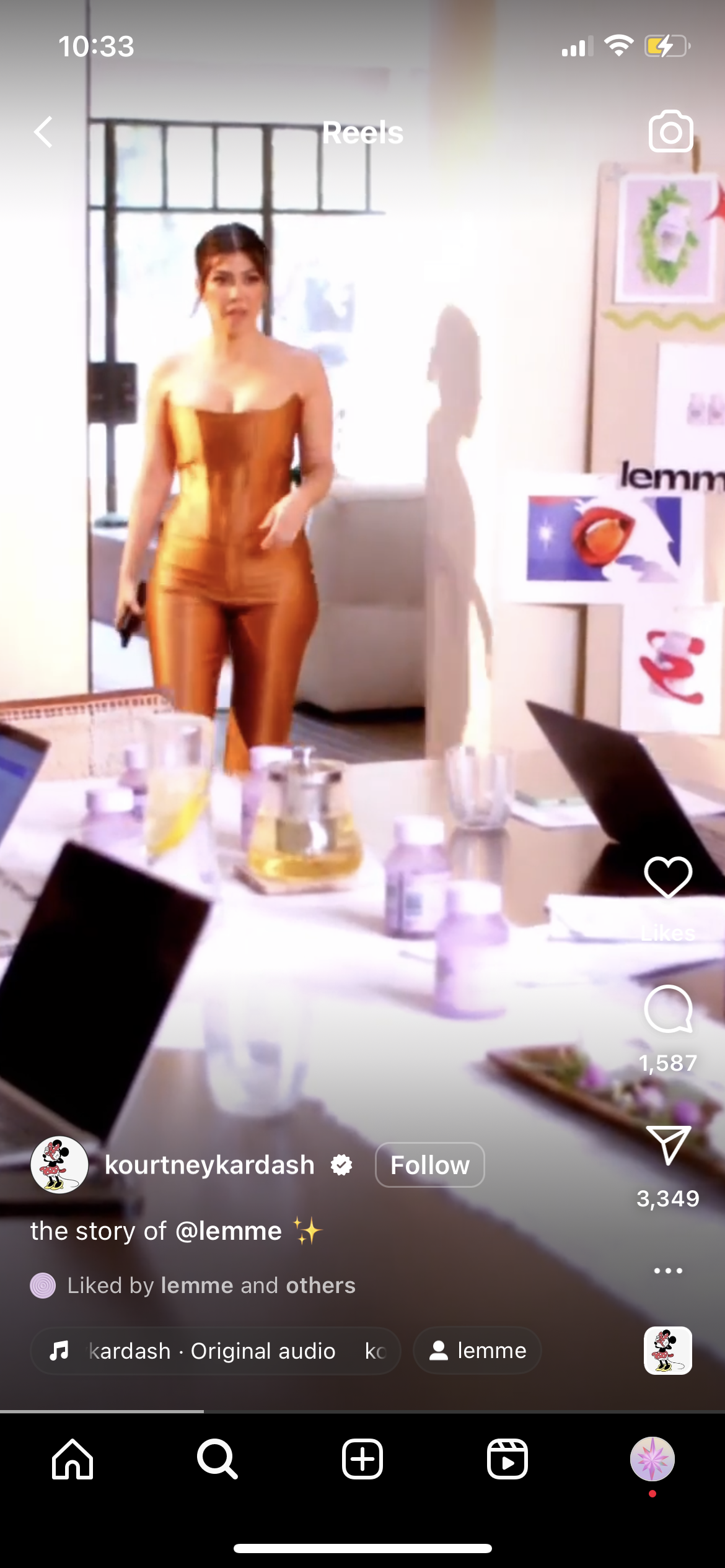725x1568 pixels.
Task: Switch to the Reels tab
Action: point(507,1459)
